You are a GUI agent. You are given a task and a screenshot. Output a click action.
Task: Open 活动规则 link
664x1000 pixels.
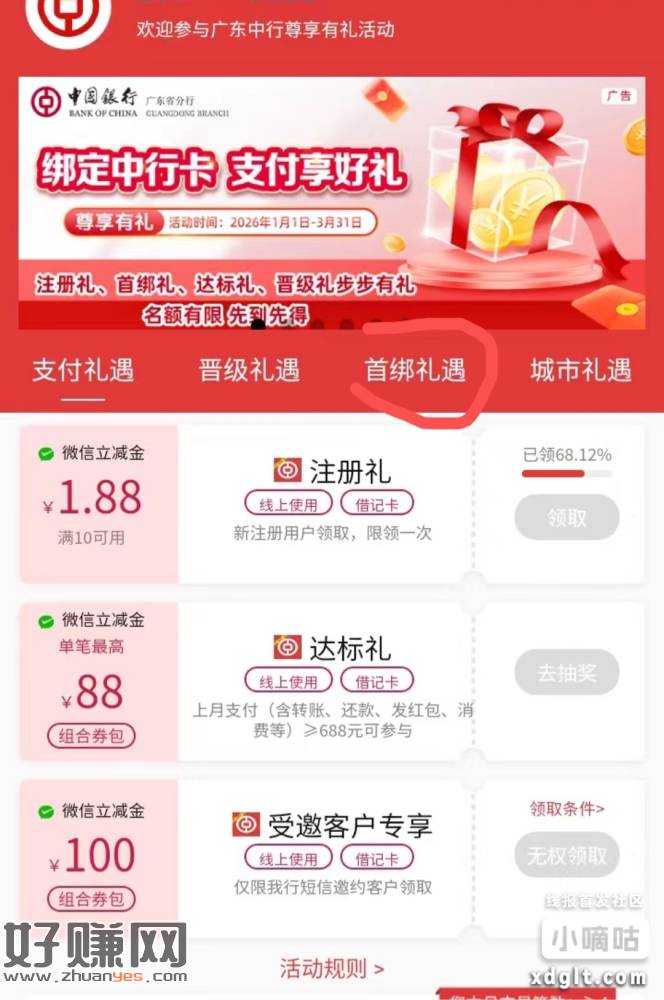(331, 968)
